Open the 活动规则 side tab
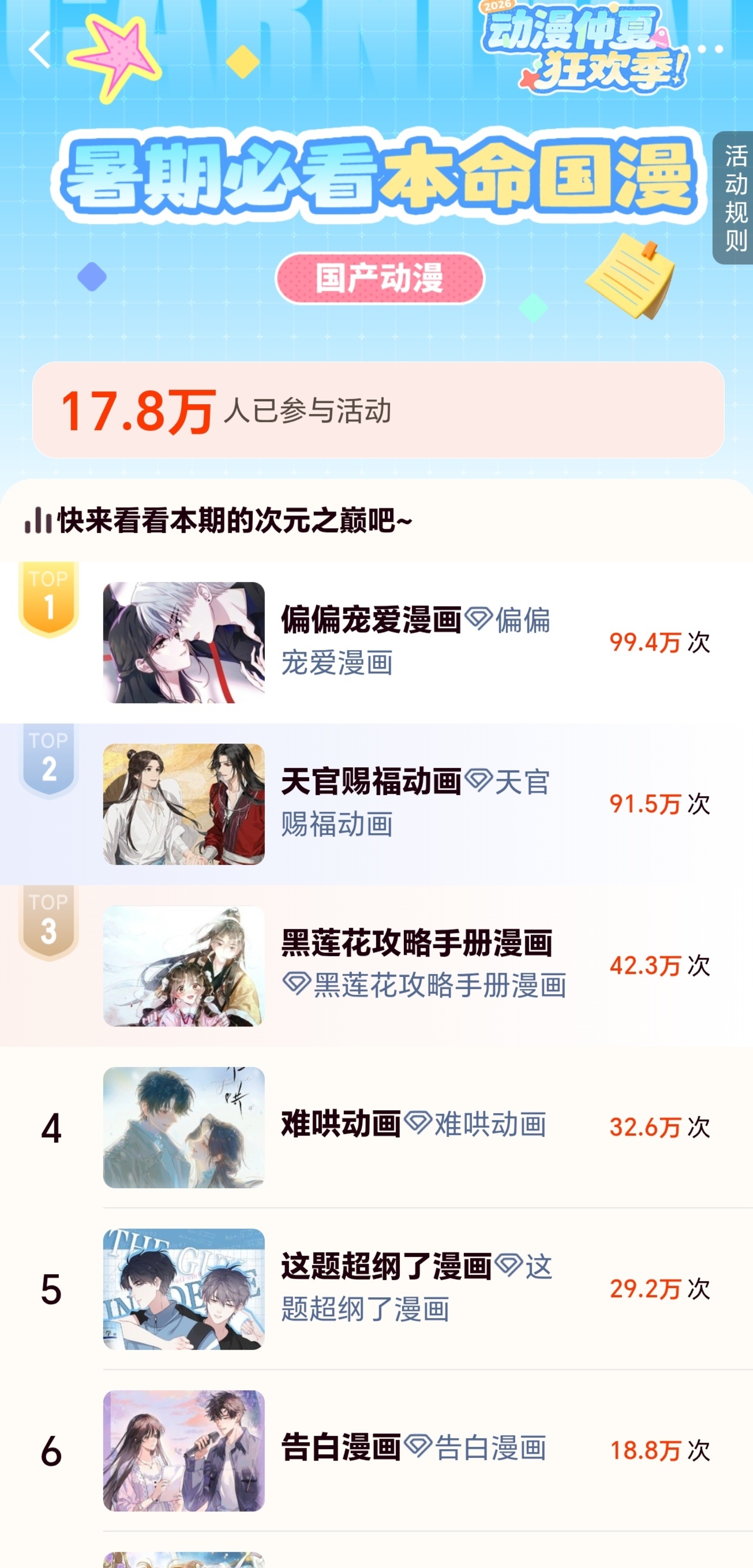753x1568 pixels. coord(733,198)
